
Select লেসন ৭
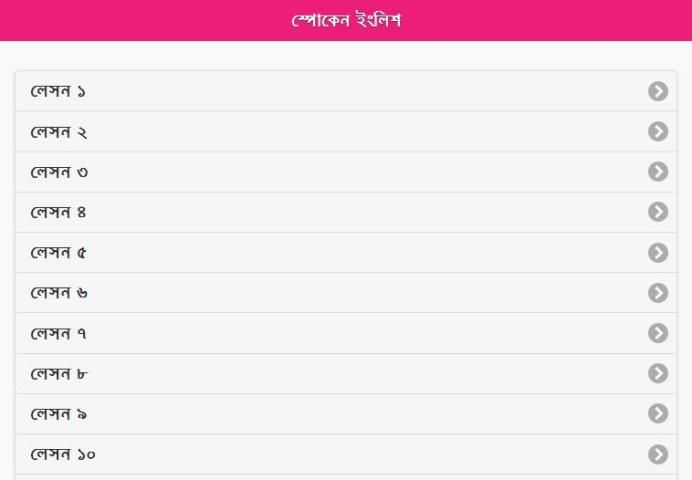[345, 333]
